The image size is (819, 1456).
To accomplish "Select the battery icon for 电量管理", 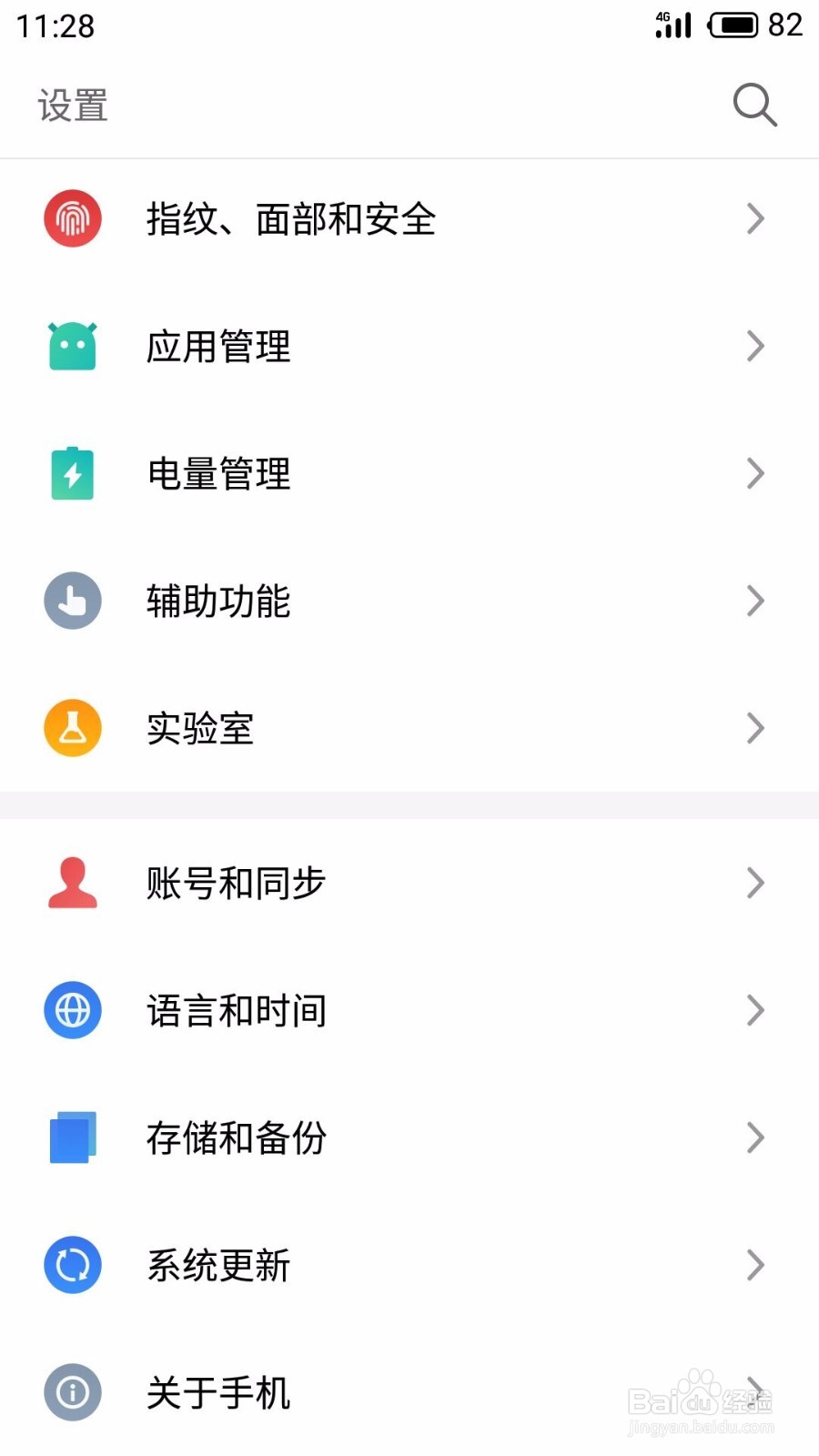I will pyautogui.click(x=71, y=473).
